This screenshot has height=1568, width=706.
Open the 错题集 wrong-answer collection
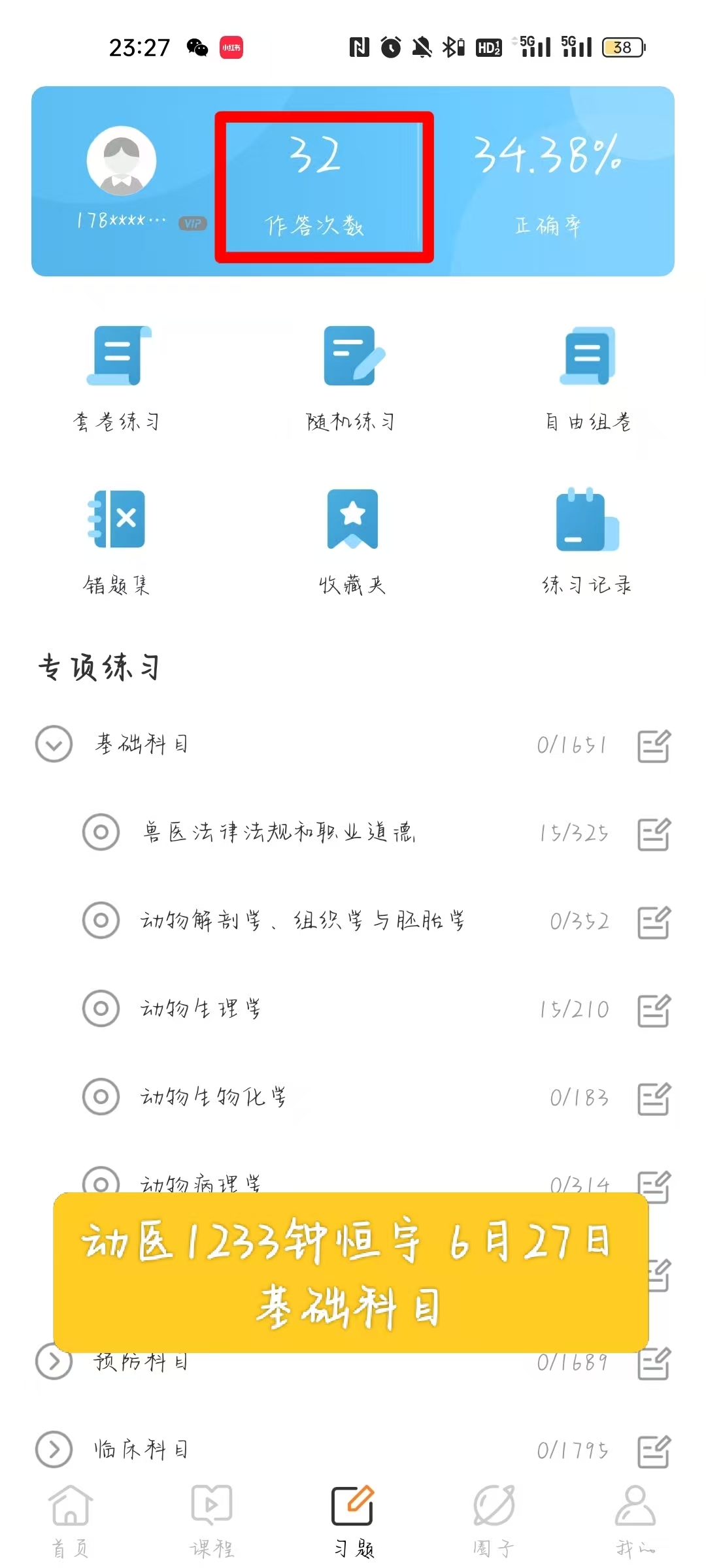point(117,542)
